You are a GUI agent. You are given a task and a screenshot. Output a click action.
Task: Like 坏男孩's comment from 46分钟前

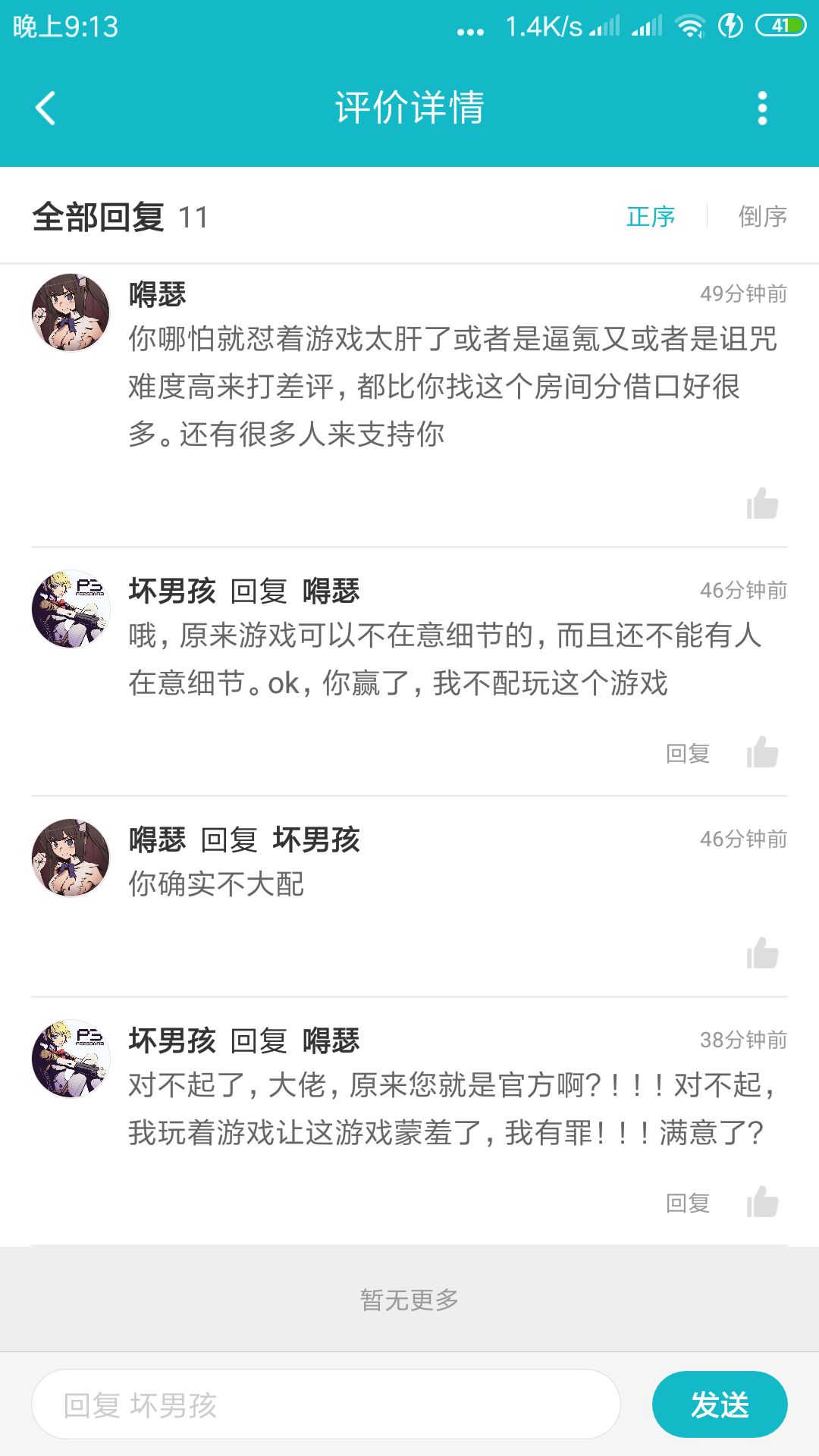(x=763, y=752)
